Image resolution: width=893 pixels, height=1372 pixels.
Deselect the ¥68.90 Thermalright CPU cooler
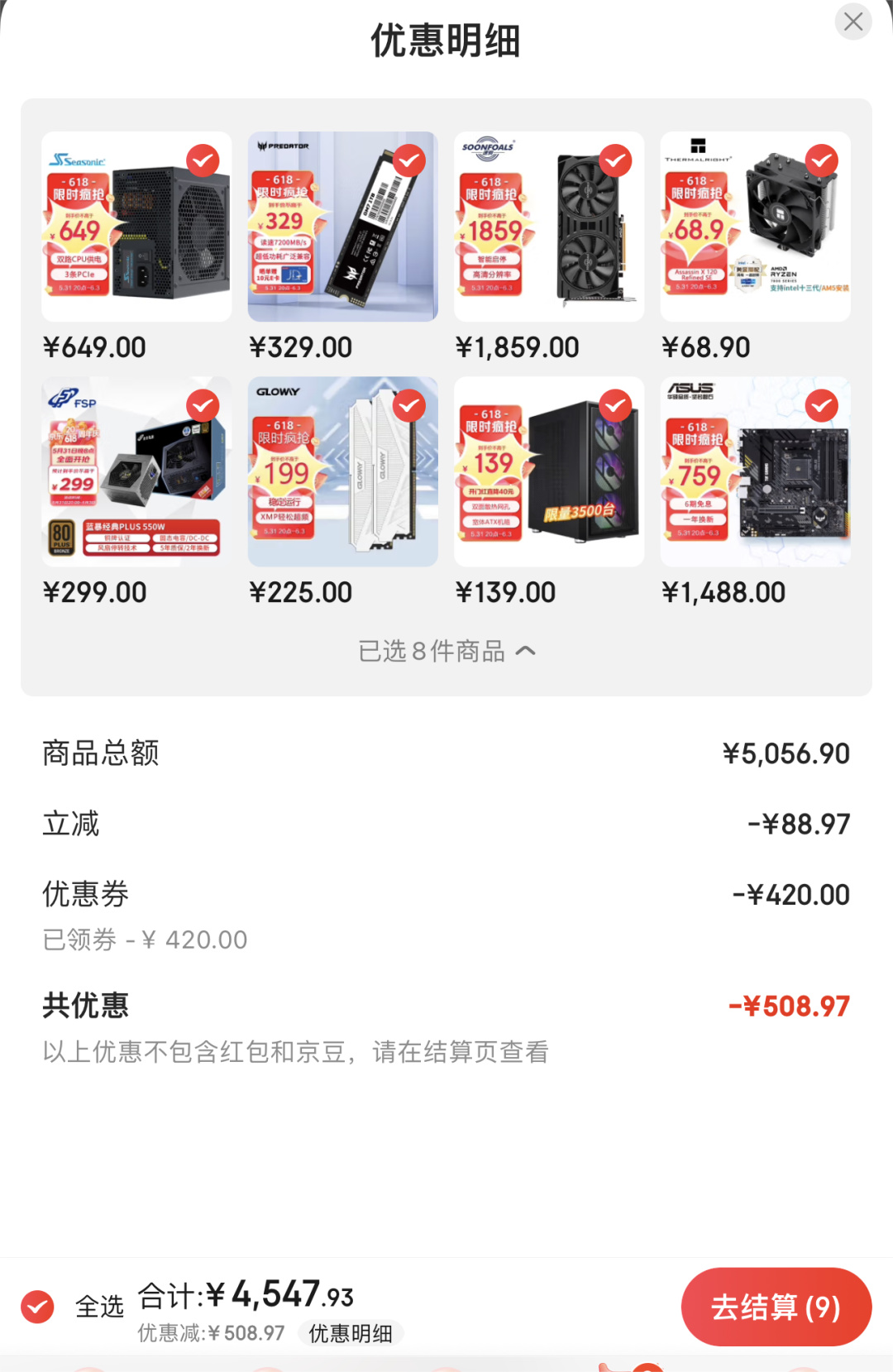[821, 160]
